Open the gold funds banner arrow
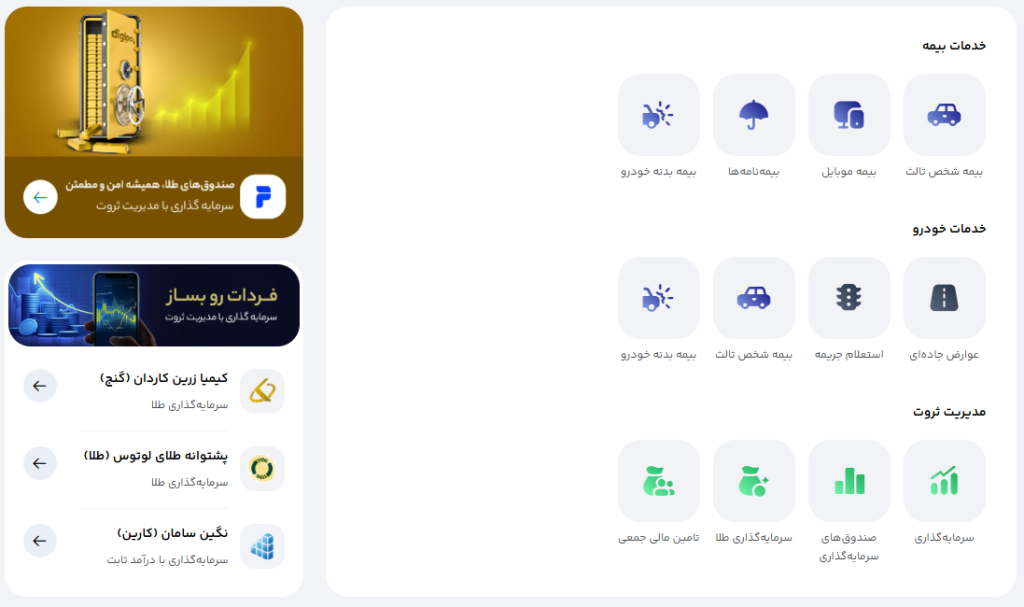 (x=40, y=197)
